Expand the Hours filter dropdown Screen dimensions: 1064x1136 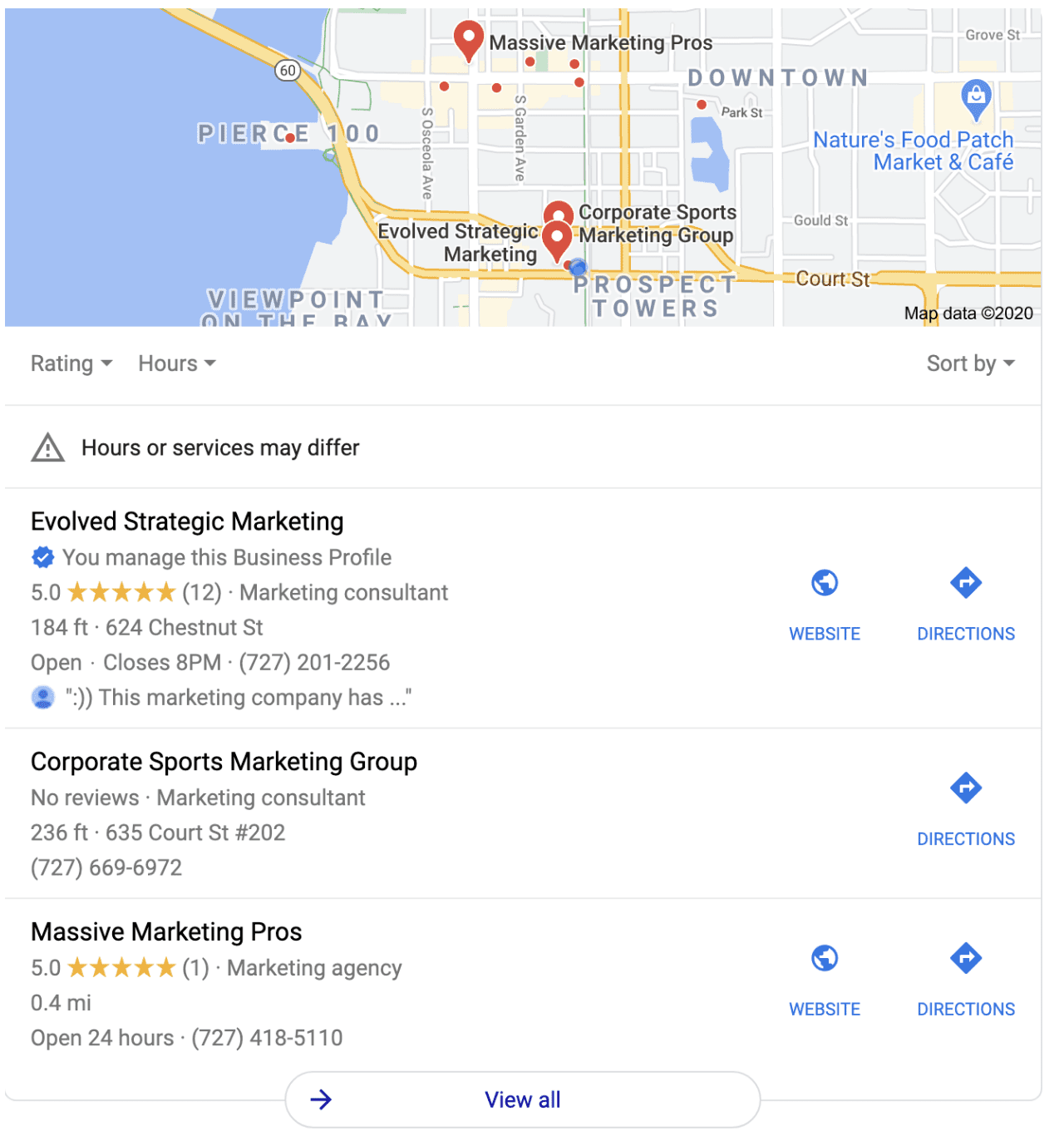pos(176,363)
